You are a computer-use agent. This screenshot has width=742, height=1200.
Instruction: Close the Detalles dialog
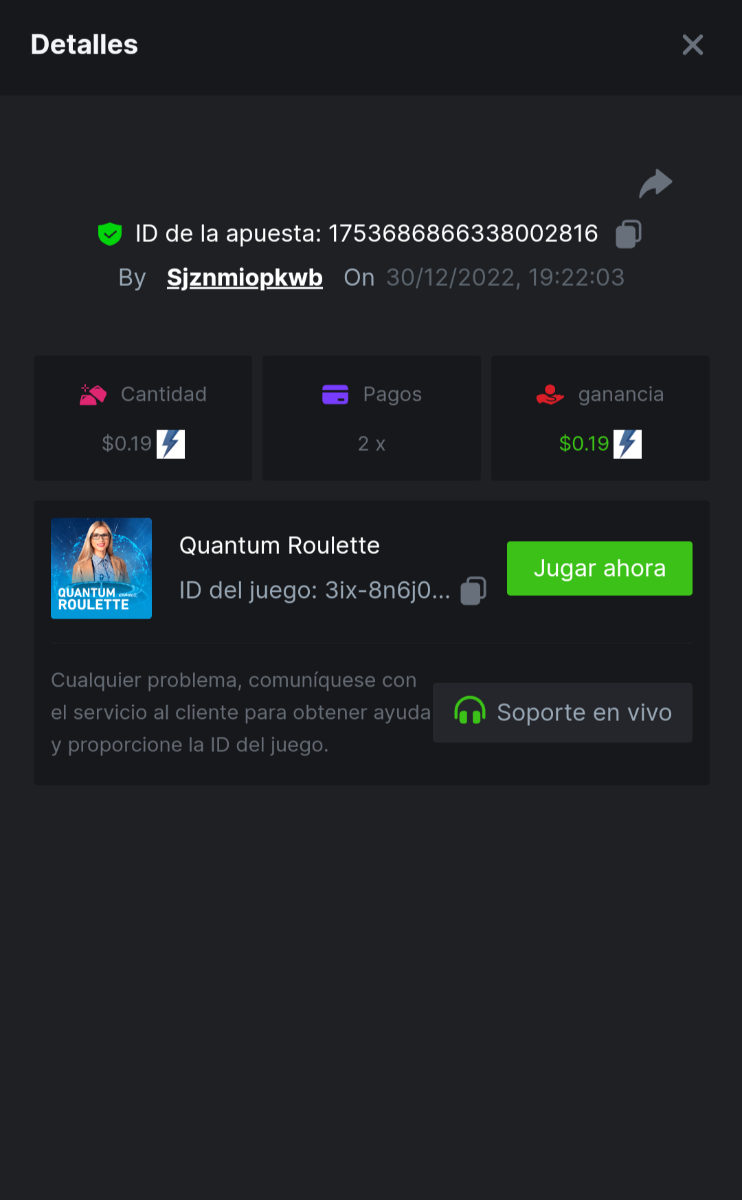[692, 45]
